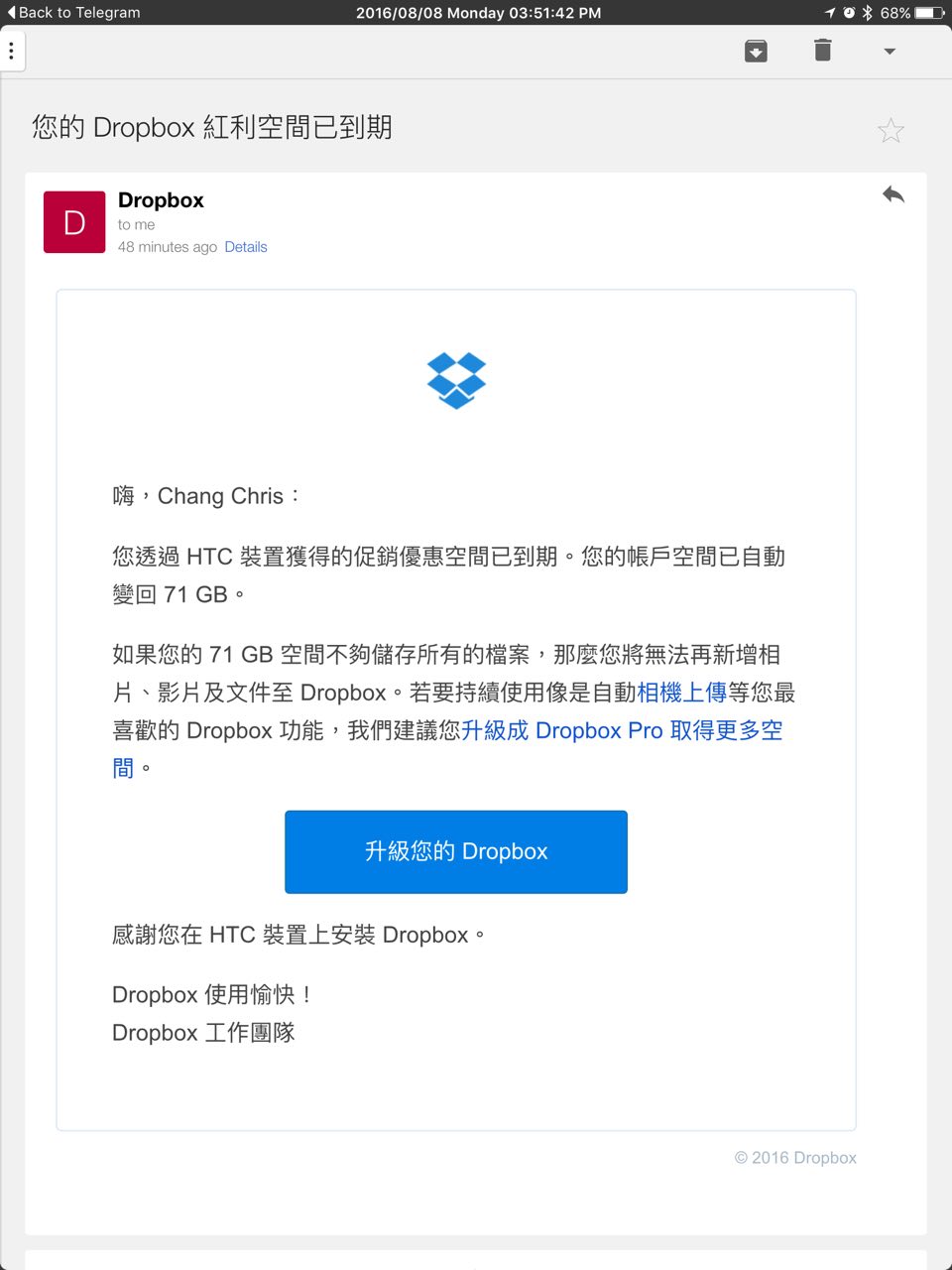Follow the 升級成 Dropbox Pro link

[621, 731]
